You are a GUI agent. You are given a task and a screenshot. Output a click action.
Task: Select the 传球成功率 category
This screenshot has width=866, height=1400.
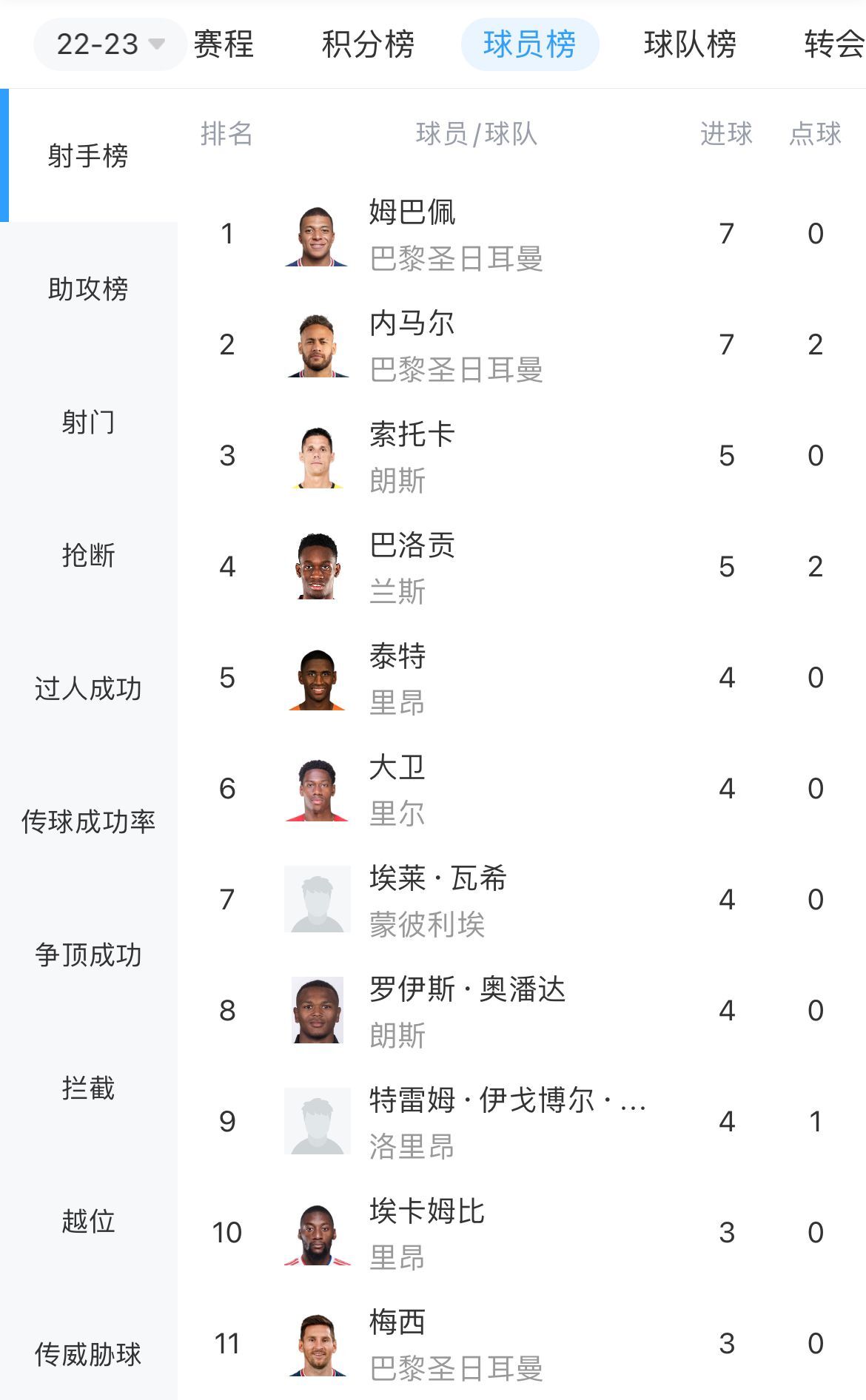(89, 821)
